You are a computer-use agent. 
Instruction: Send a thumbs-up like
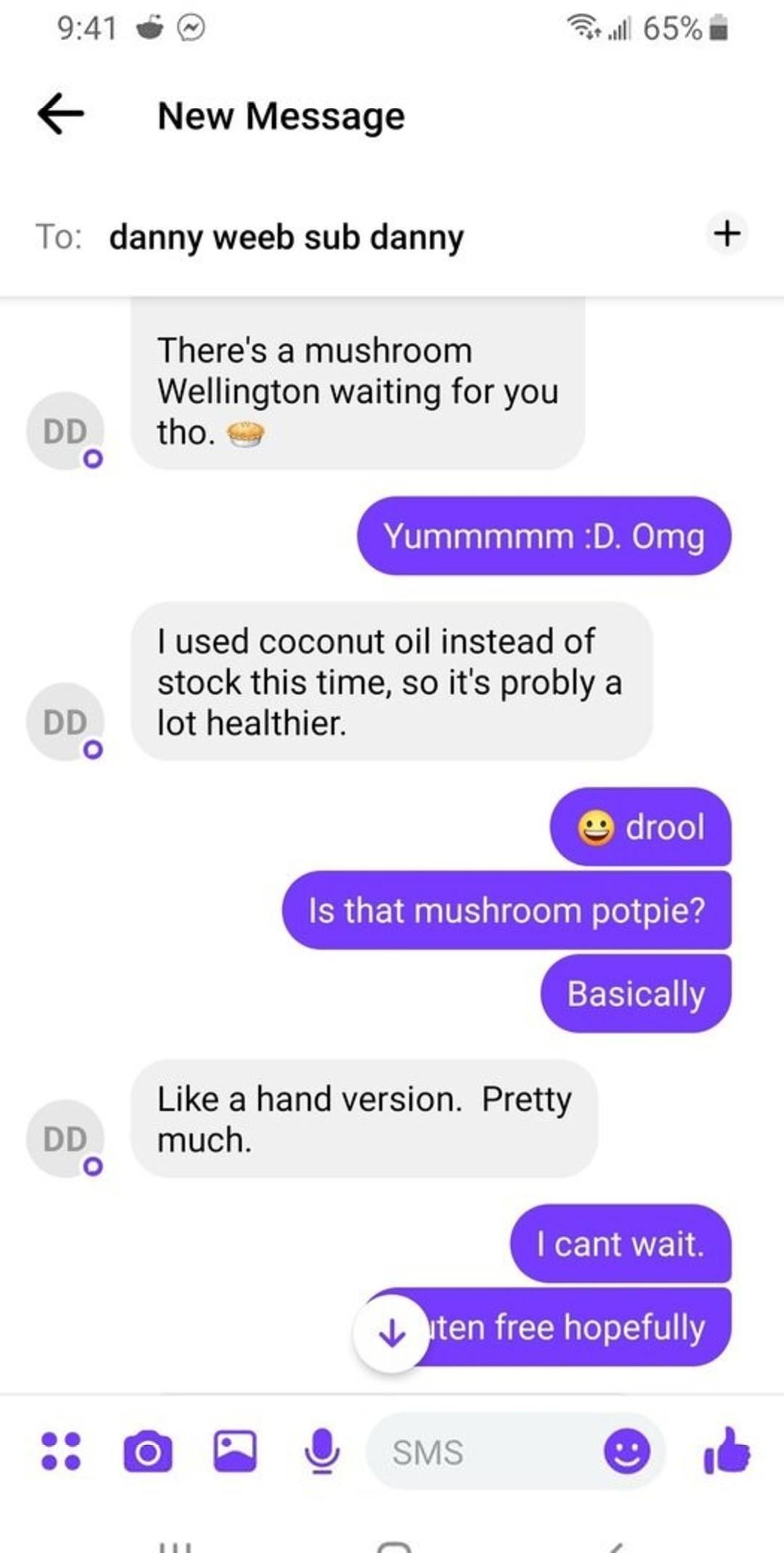click(727, 1451)
